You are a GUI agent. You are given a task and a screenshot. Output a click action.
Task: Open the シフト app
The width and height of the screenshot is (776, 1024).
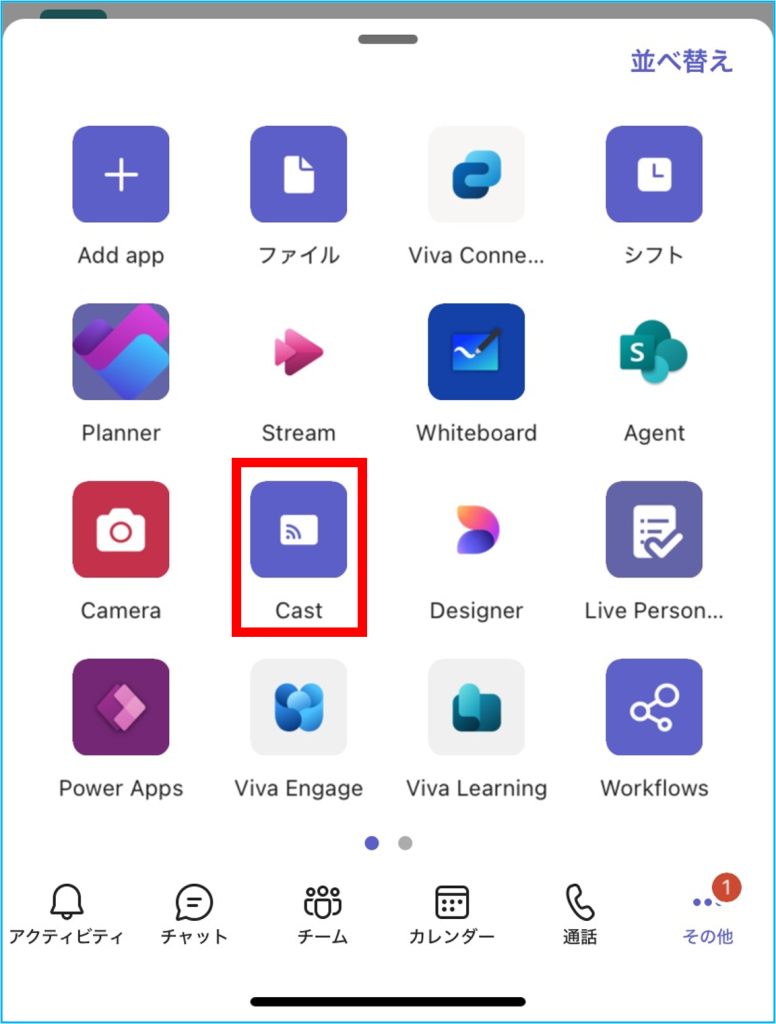(654, 175)
